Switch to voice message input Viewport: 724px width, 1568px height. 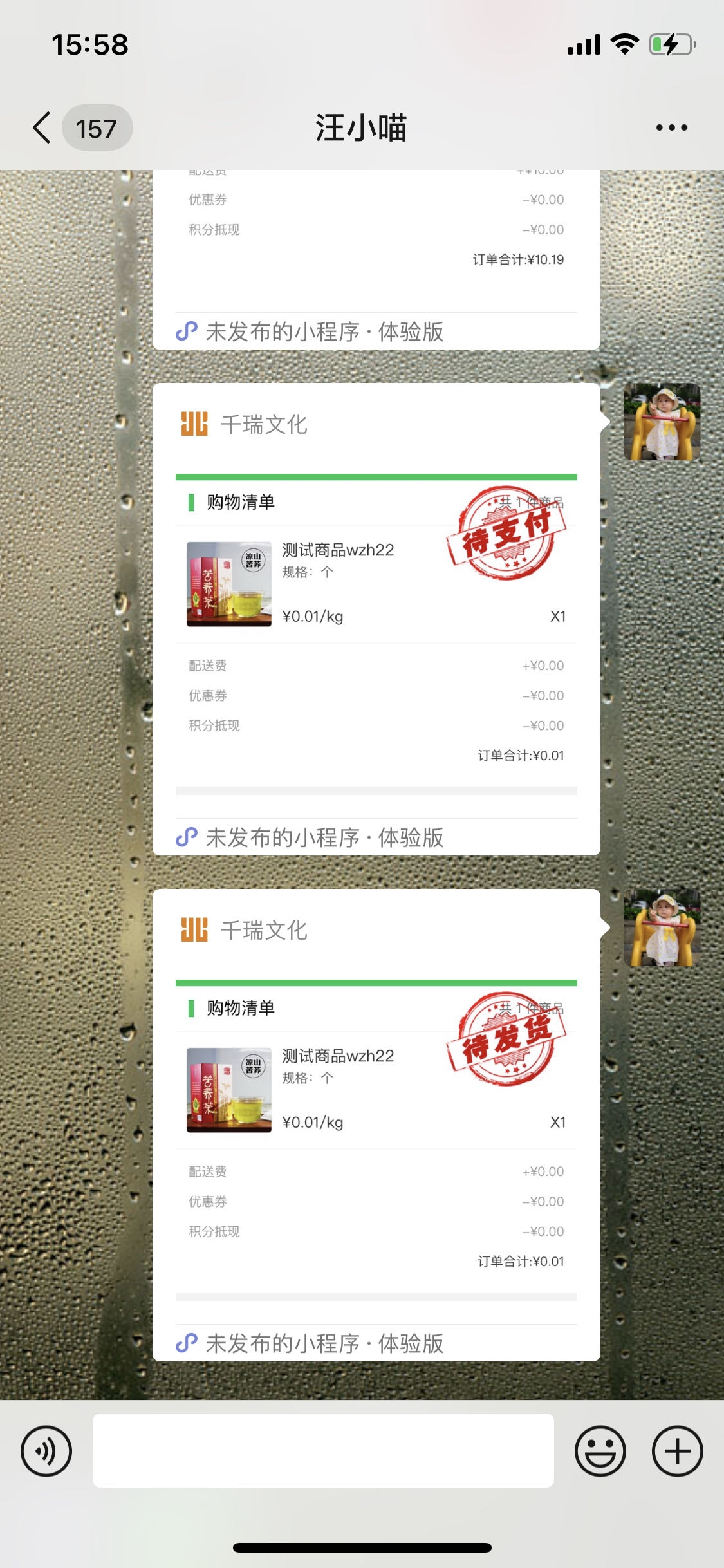(46, 1451)
